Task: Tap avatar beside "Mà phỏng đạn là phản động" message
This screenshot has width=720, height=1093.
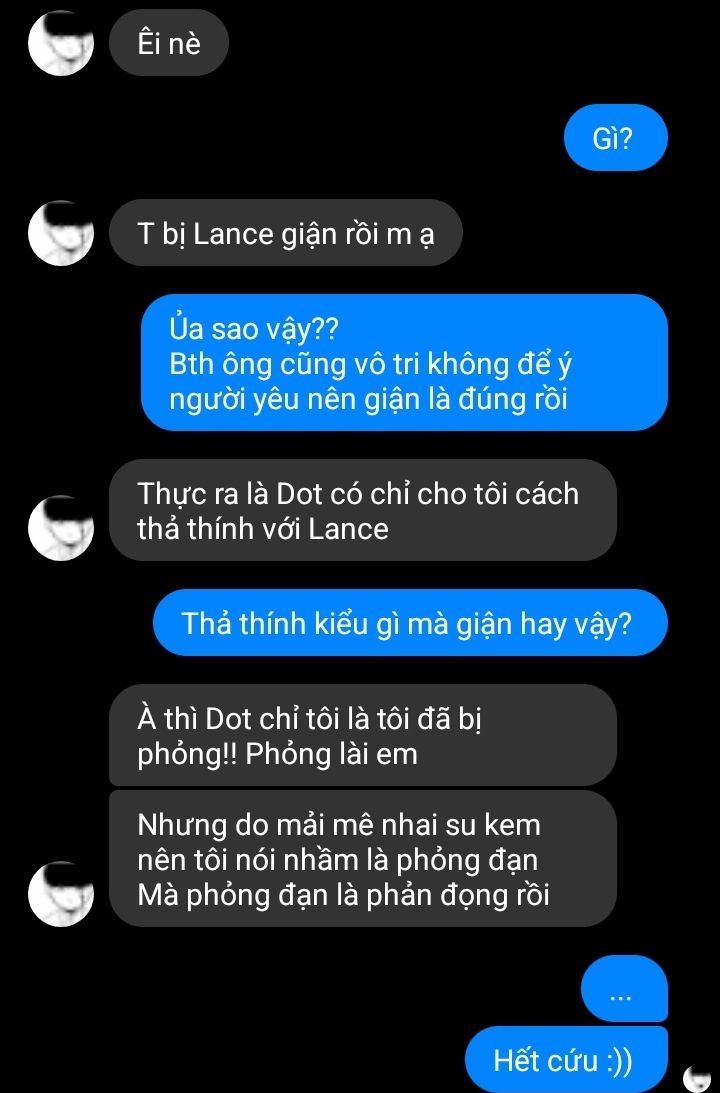Action: point(61,894)
